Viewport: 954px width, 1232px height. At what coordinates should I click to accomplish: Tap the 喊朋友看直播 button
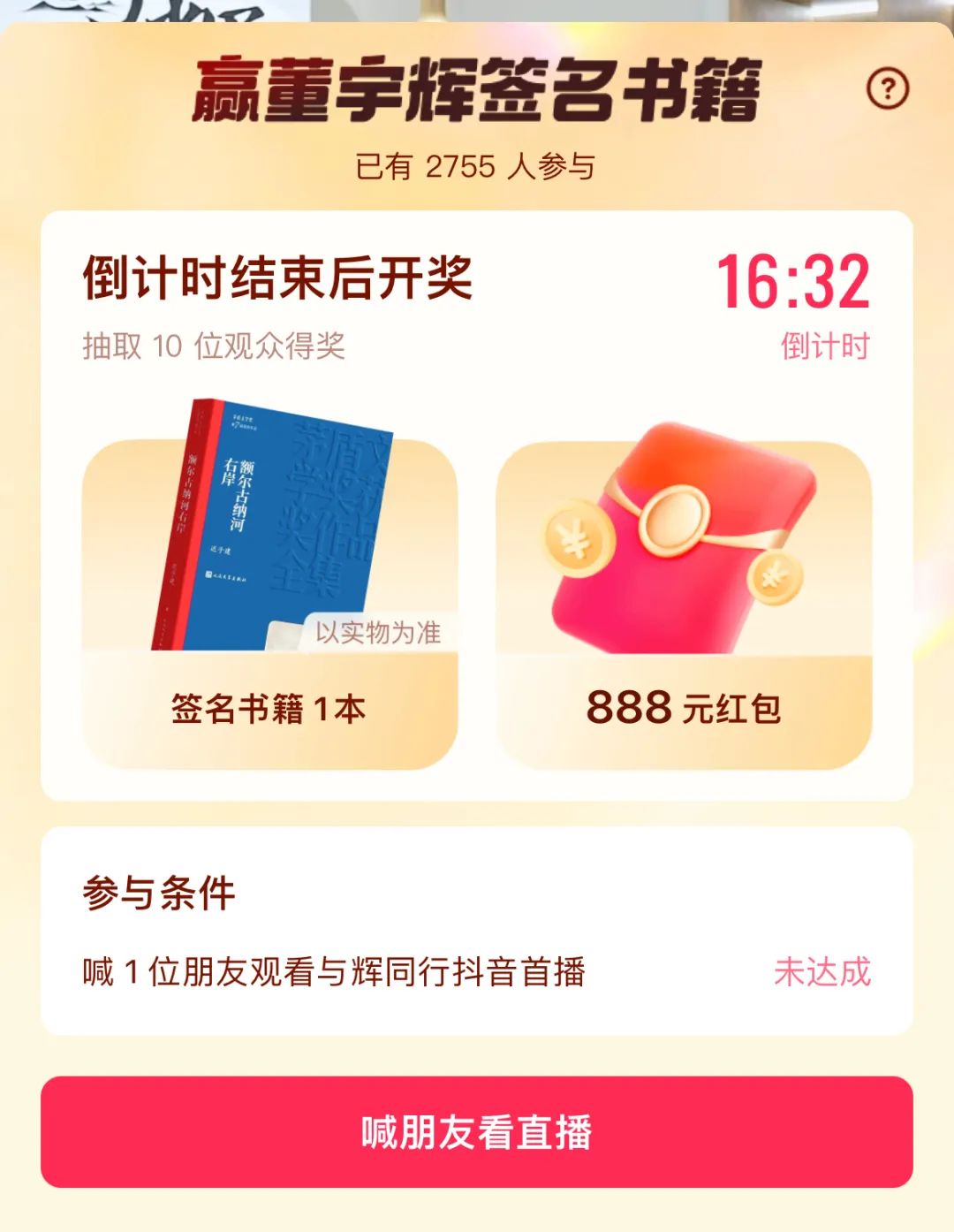coord(476,1132)
